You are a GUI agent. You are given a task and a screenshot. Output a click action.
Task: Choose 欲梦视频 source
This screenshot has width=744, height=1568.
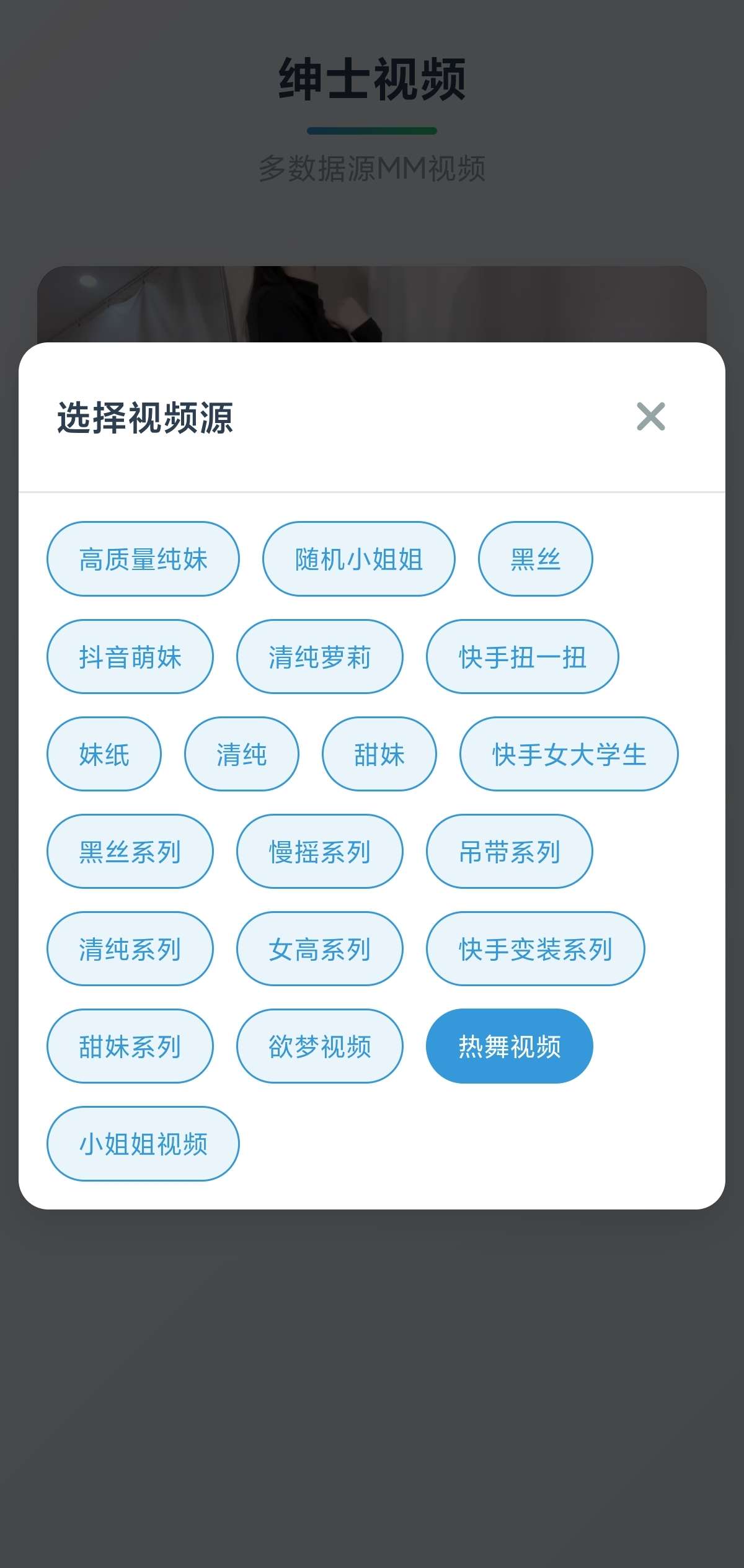tap(320, 1046)
